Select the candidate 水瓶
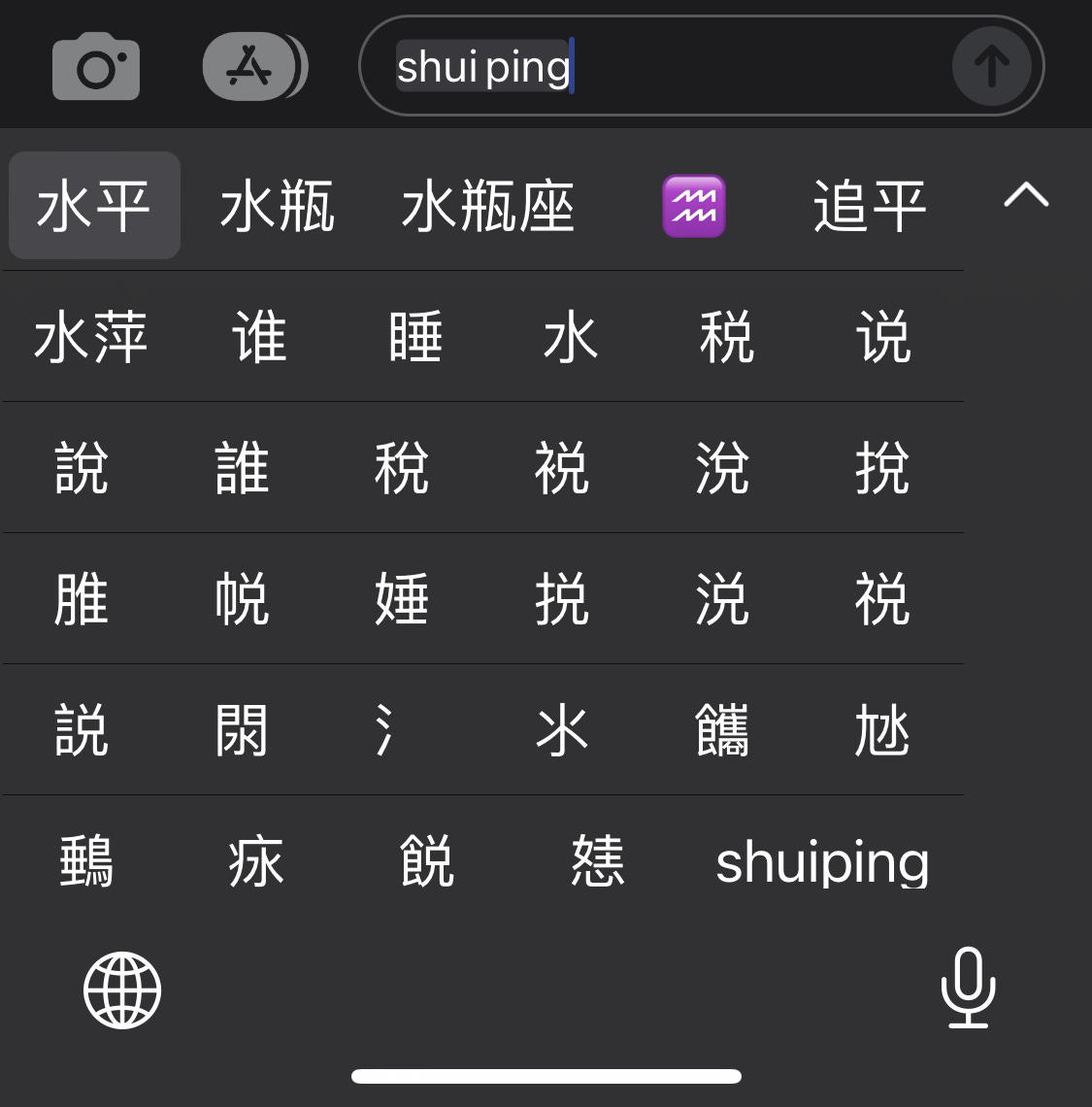Screen dimensions: 1092x1107 point(278,206)
